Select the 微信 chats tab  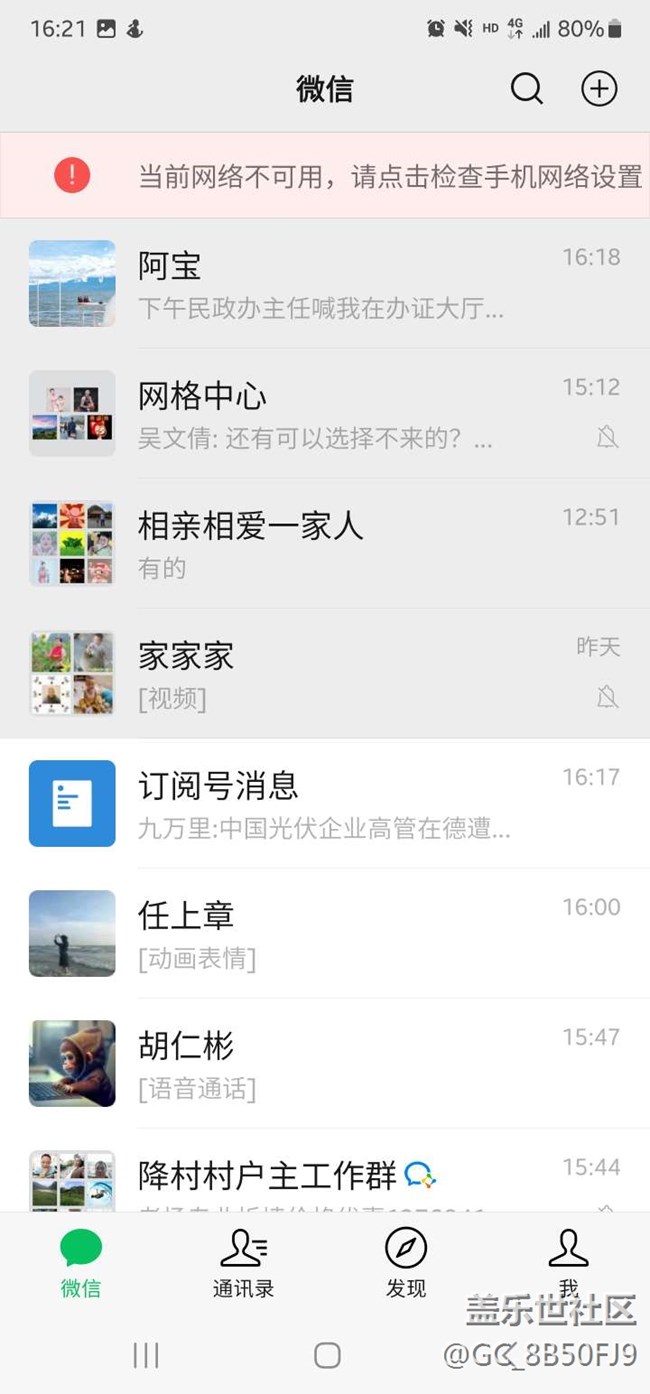[x=81, y=1262]
